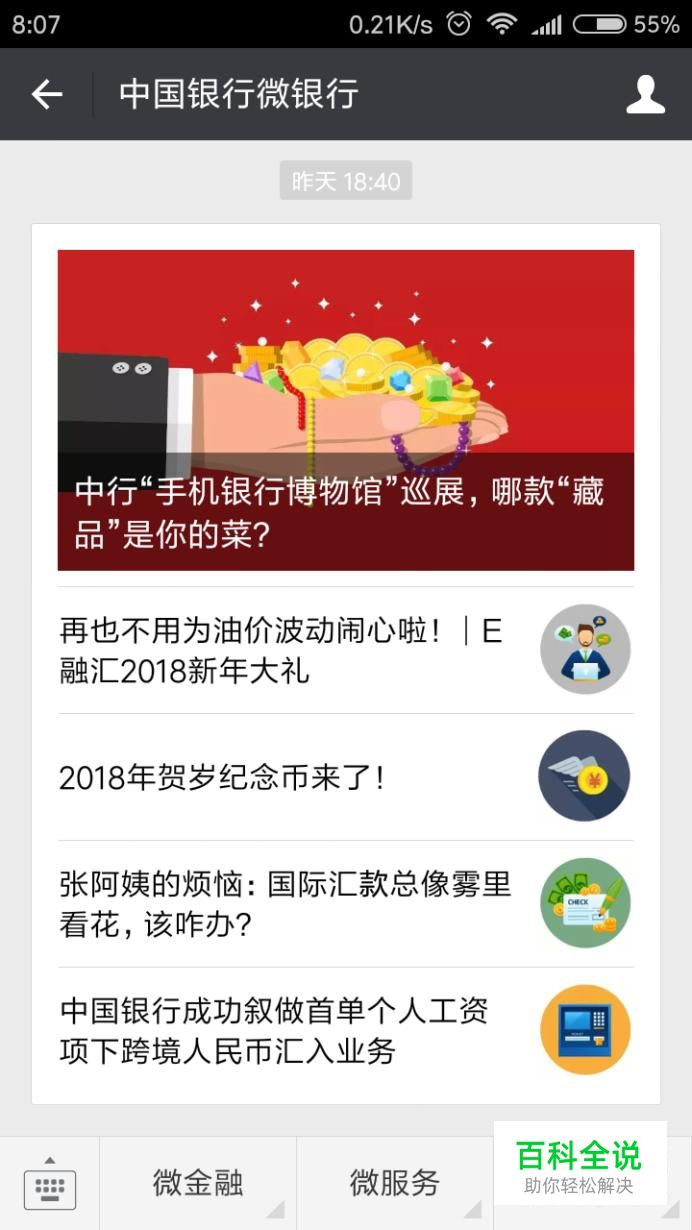Screen dimensions: 692x1230
Task: Expand the 微服务 menu
Action: tap(395, 1184)
